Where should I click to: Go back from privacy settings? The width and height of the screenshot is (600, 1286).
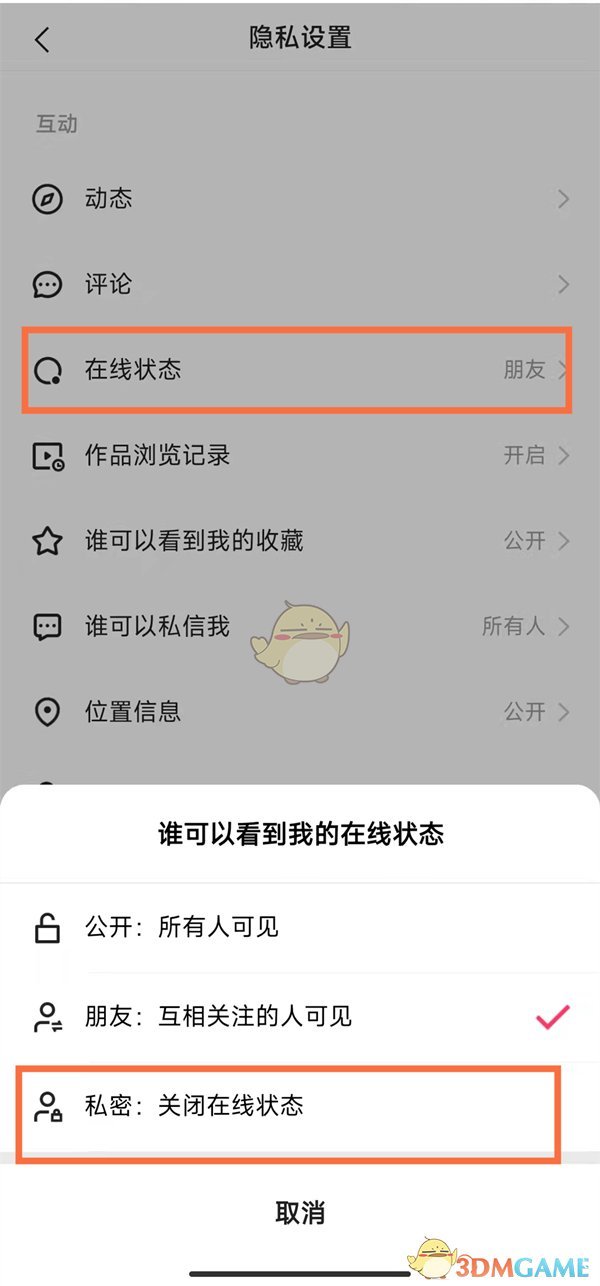[41, 40]
